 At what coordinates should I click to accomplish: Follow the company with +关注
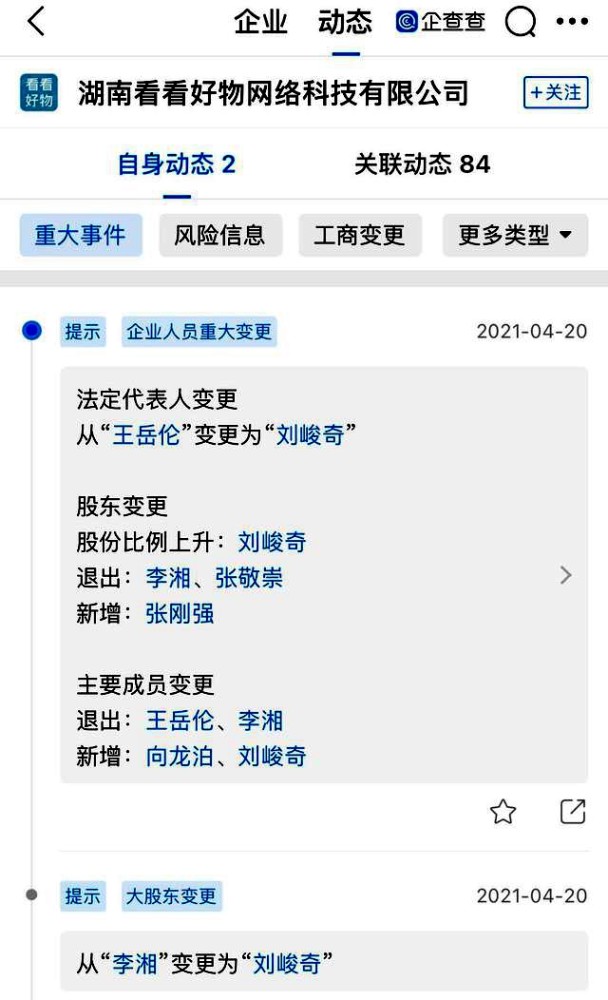pos(556,92)
